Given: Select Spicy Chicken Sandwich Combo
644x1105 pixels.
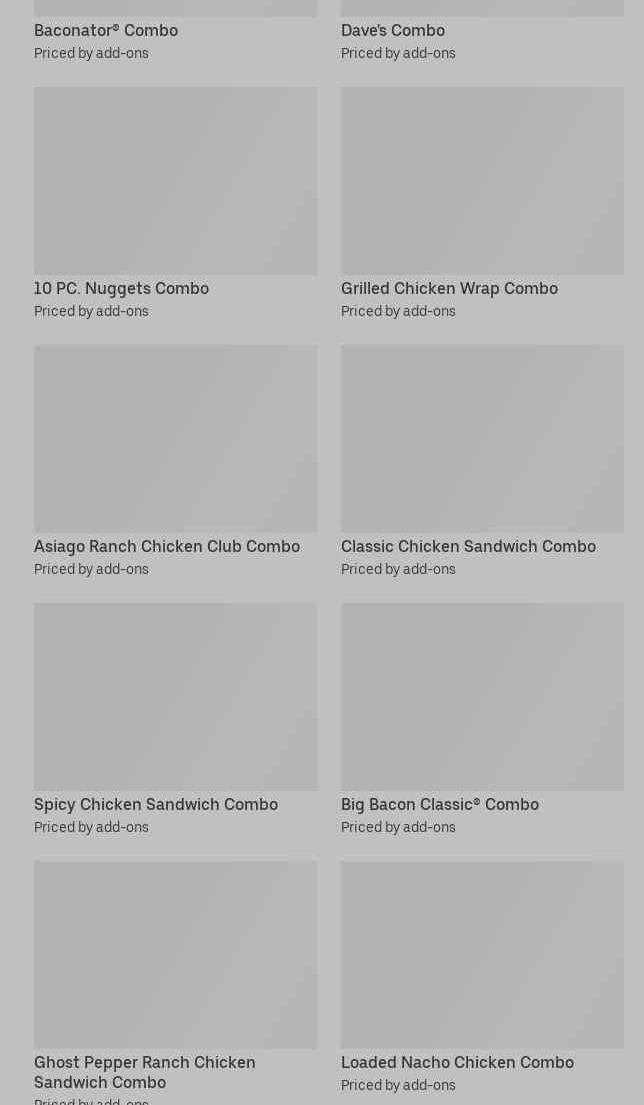Looking at the screenshot, I should click(175, 697).
